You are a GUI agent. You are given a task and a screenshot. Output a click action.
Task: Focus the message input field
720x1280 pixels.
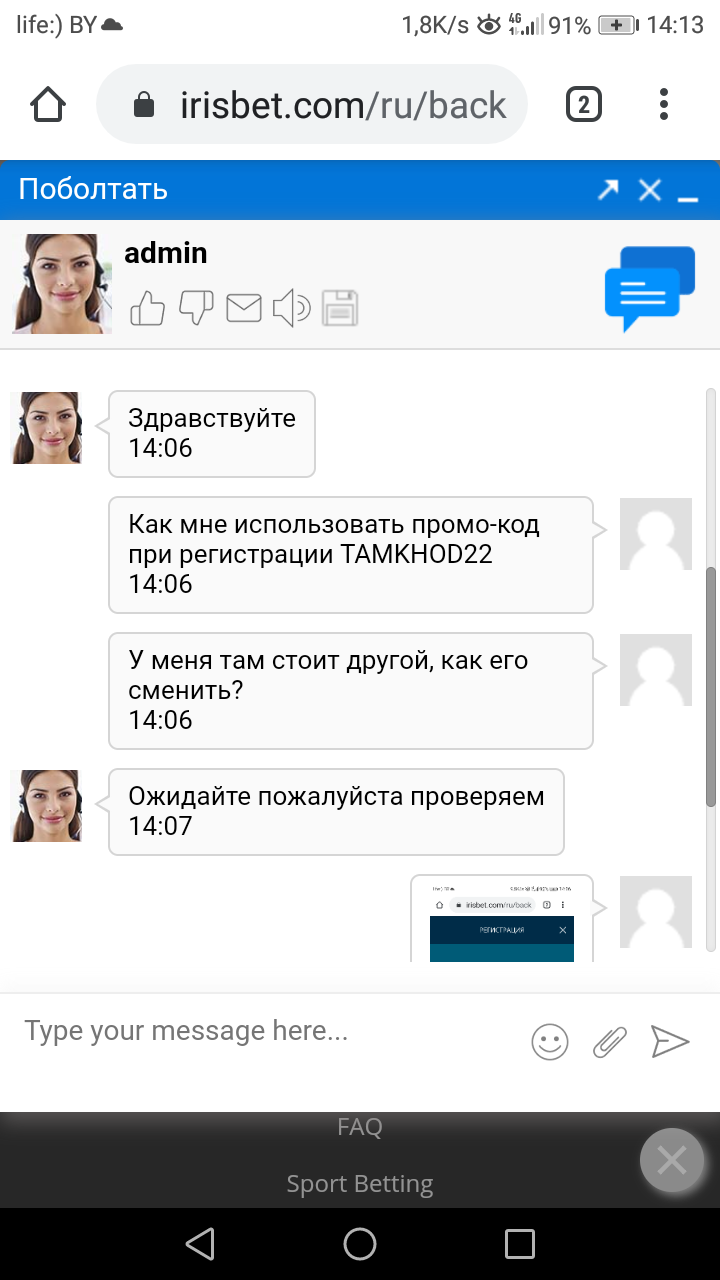point(260,1032)
